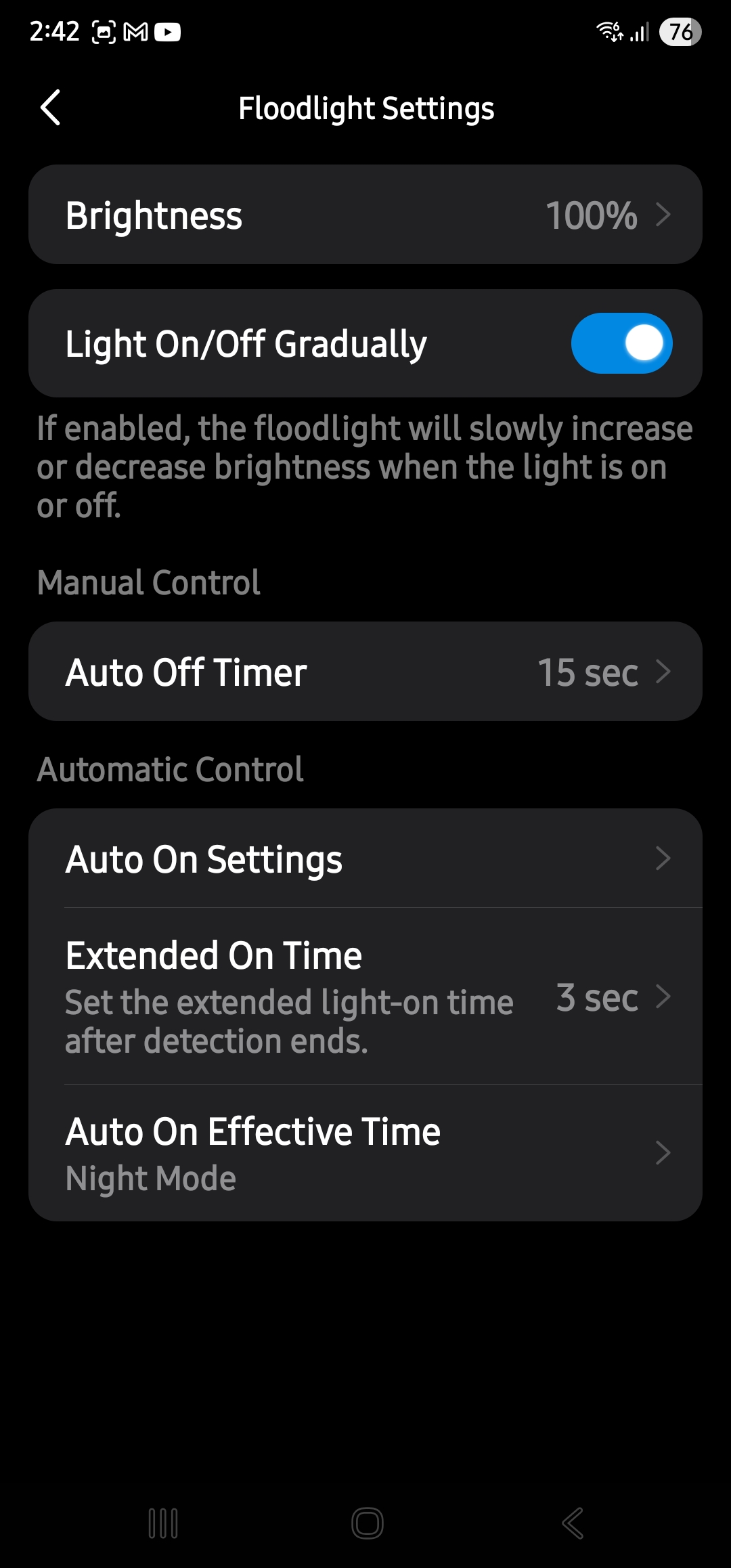The width and height of the screenshot is (731, 1568).
Task: Open the Brightness setting
Action: [x=365, y=215]
